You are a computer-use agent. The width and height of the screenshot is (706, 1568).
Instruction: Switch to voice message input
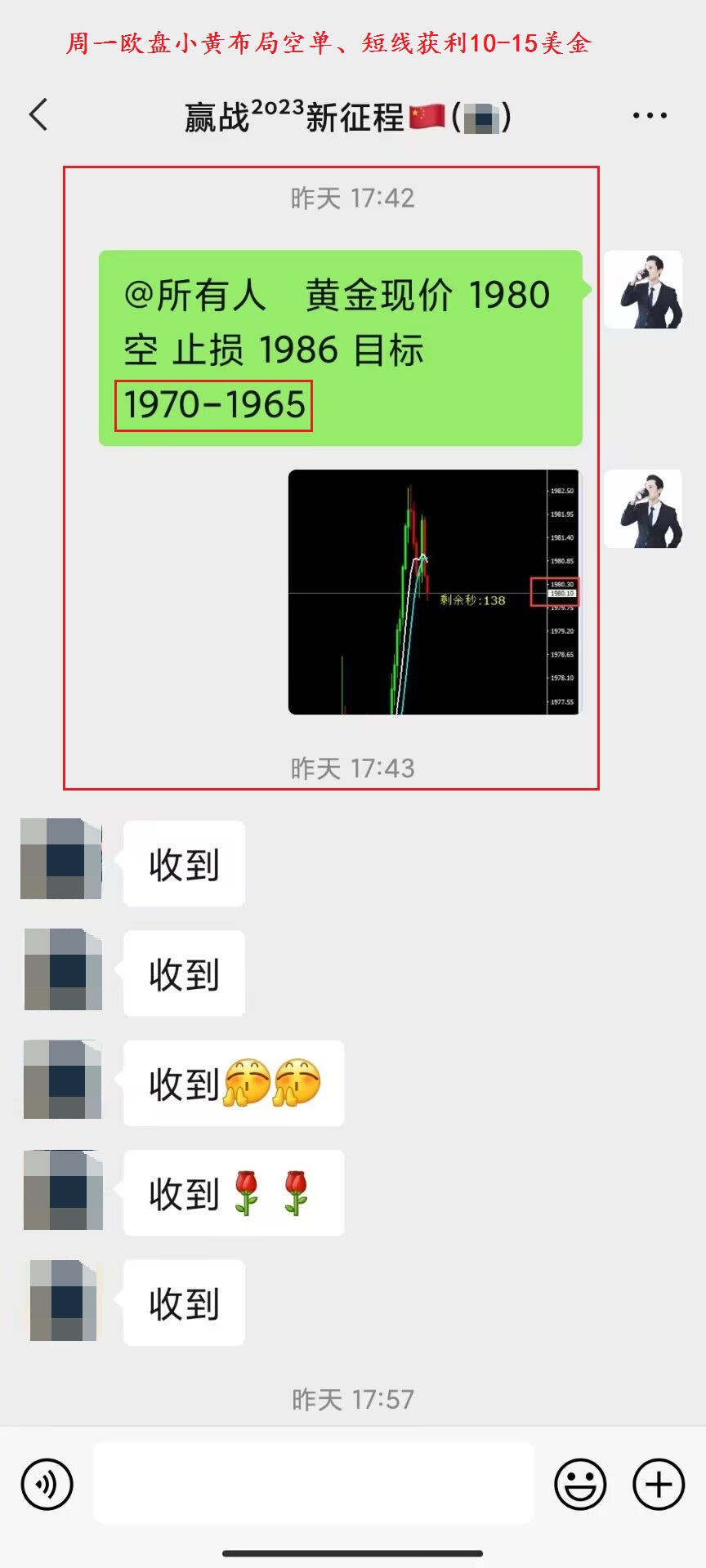point(47,1484)
